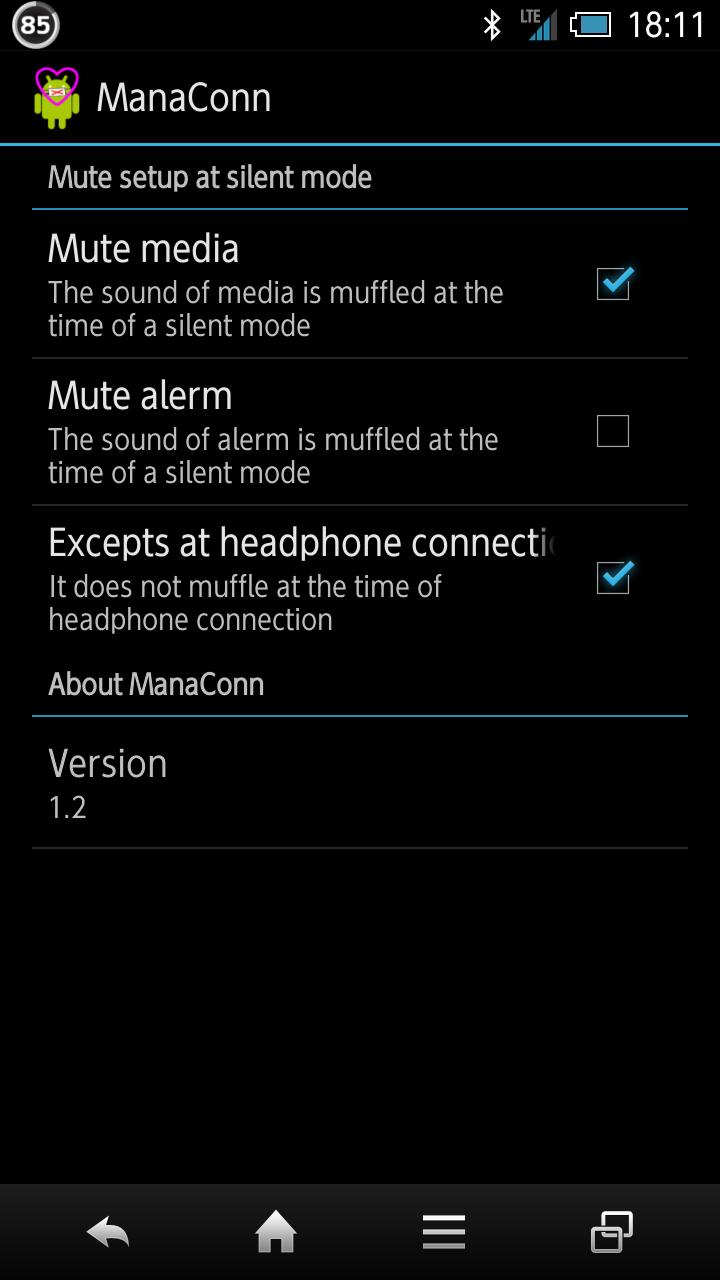Go back with the navigation back arrow
Viewport: 720px width, 1280px height.
coord(108,1232)
